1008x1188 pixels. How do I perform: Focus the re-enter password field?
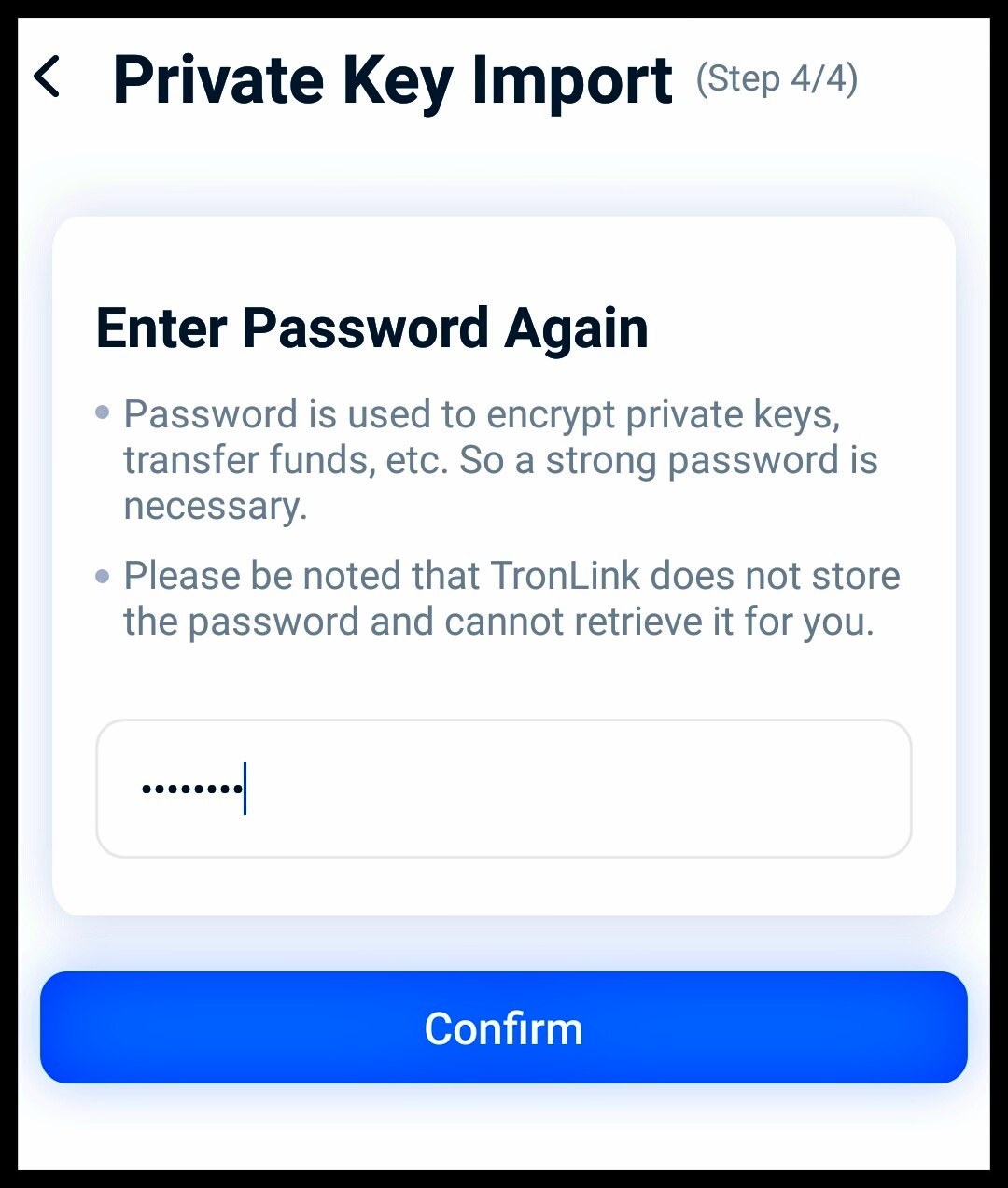(504, 789)
